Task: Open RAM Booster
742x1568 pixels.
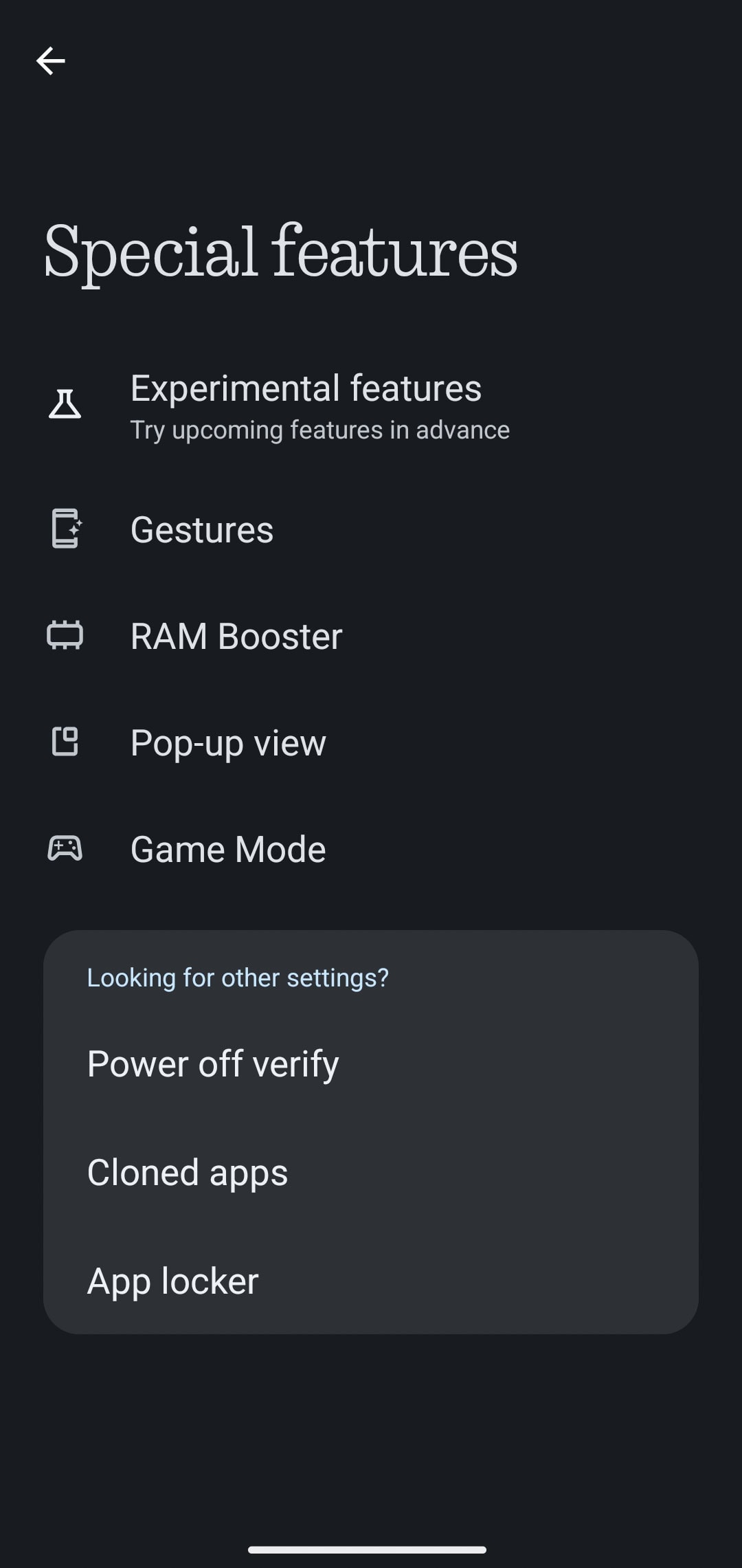Action: click(371, 636)
